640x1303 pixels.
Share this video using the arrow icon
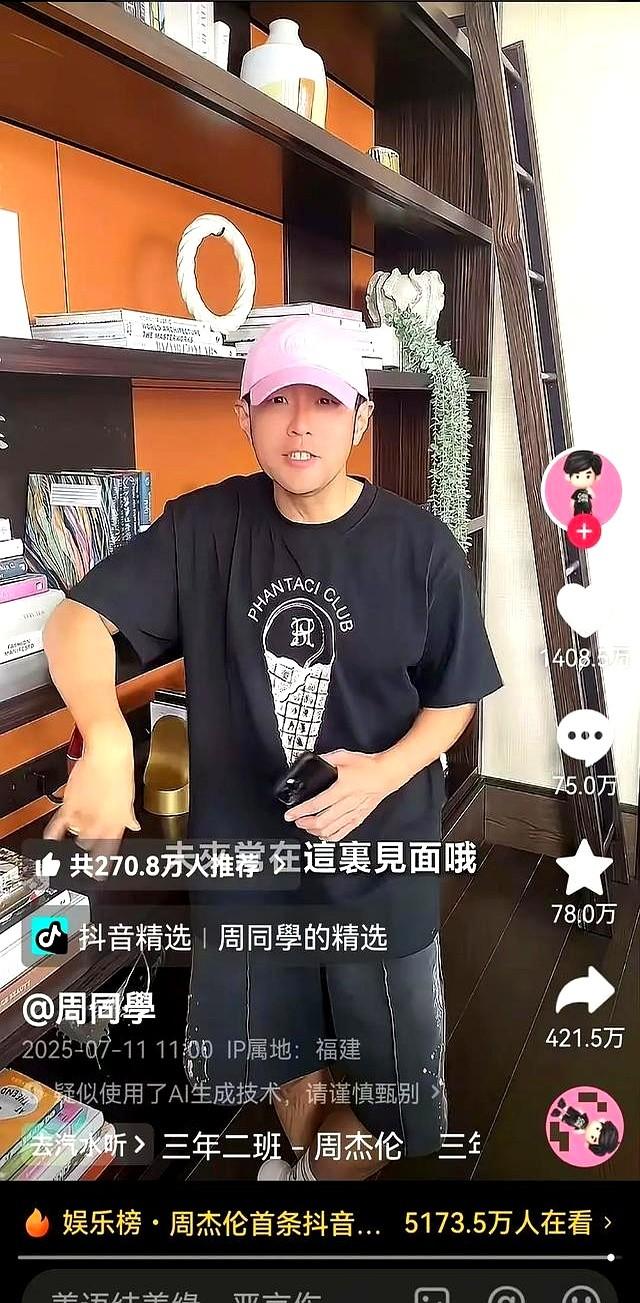click(x=585, y=992)
